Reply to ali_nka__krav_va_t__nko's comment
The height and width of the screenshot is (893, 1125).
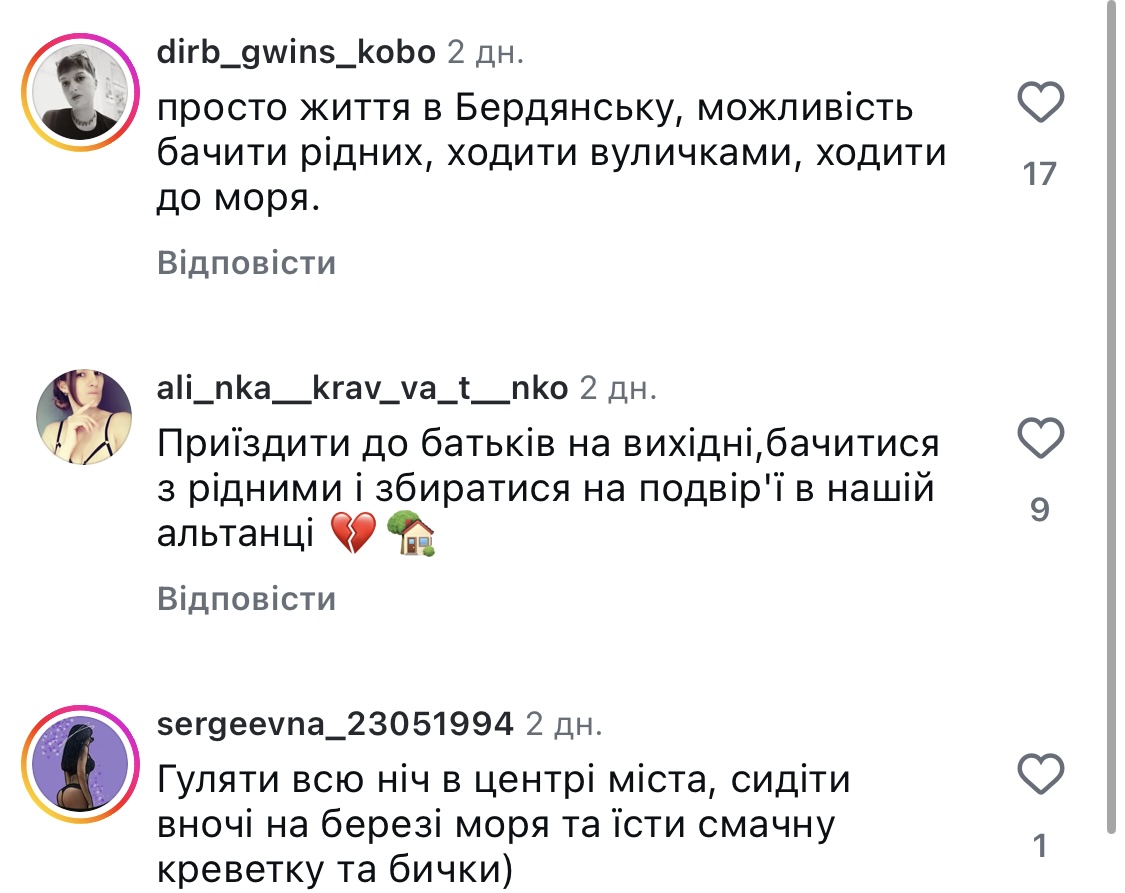[x=246, y=600]
